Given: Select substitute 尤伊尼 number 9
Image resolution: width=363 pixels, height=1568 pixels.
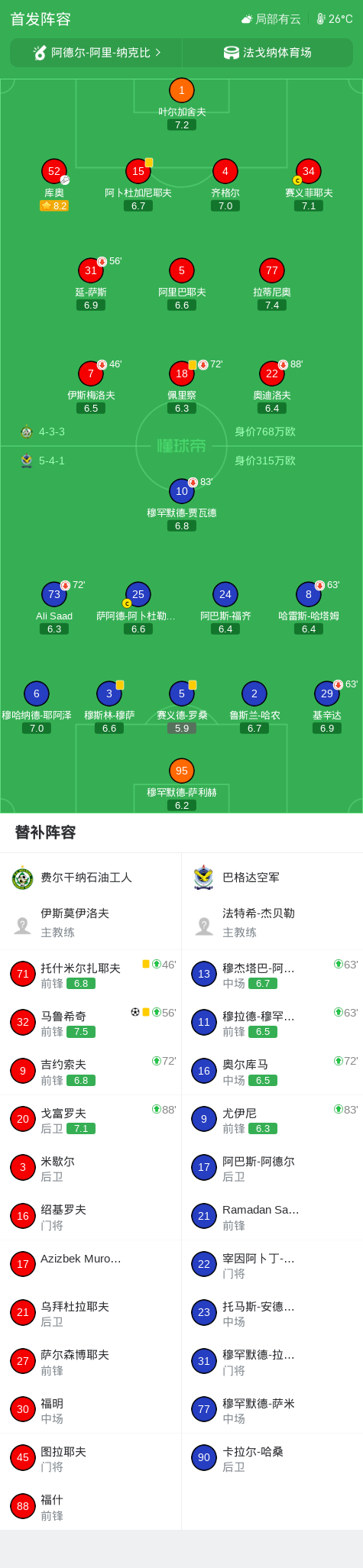Looking at the screenshot, I should click(272, 1119).
